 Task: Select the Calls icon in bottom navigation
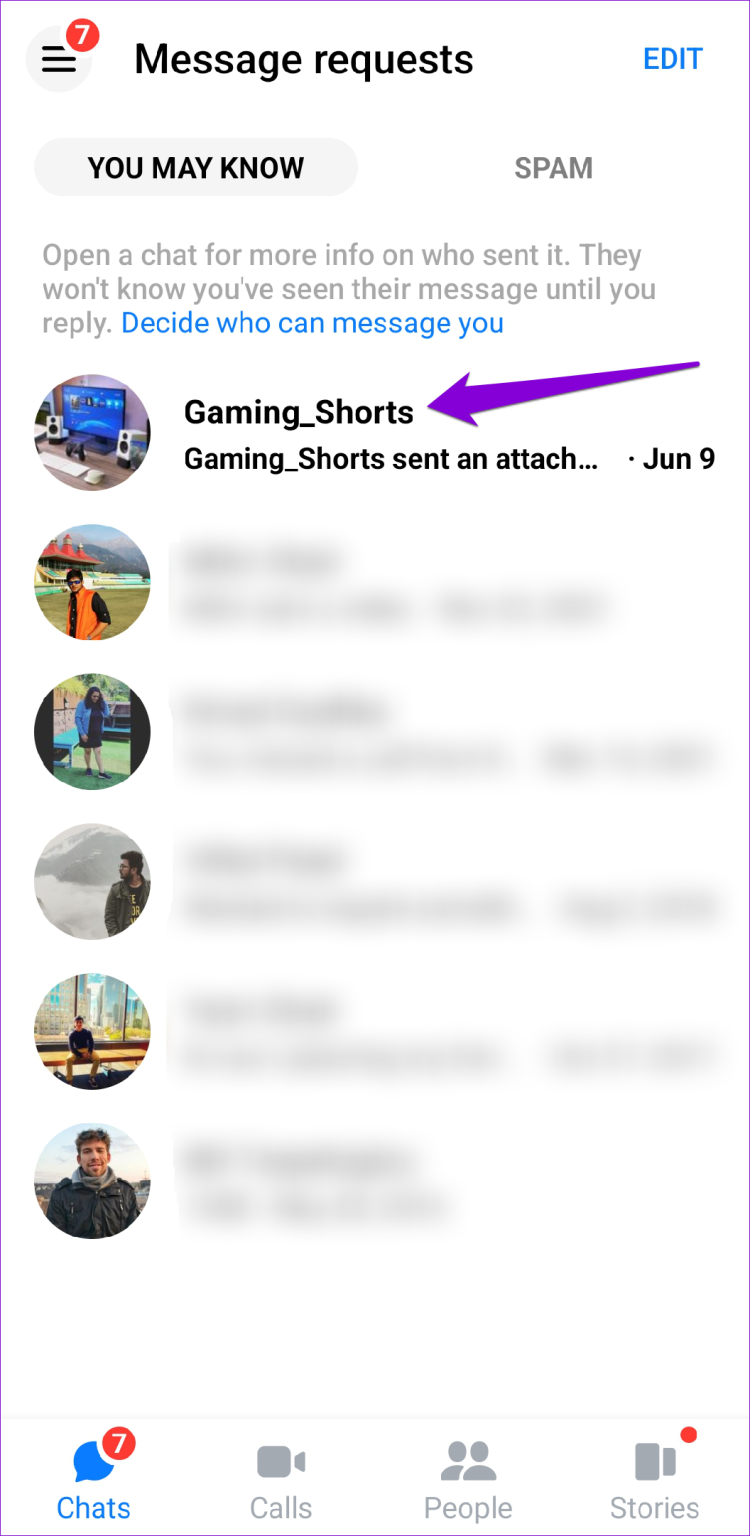[281, 1462]
